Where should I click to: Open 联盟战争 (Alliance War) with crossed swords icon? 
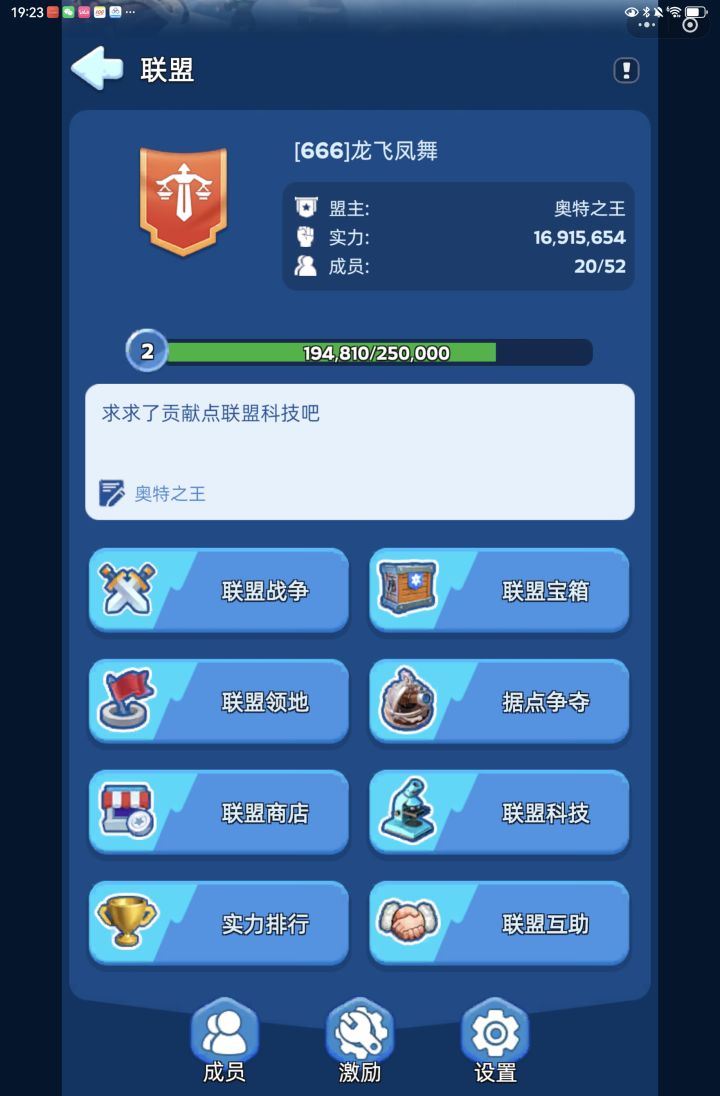point(218,590)
